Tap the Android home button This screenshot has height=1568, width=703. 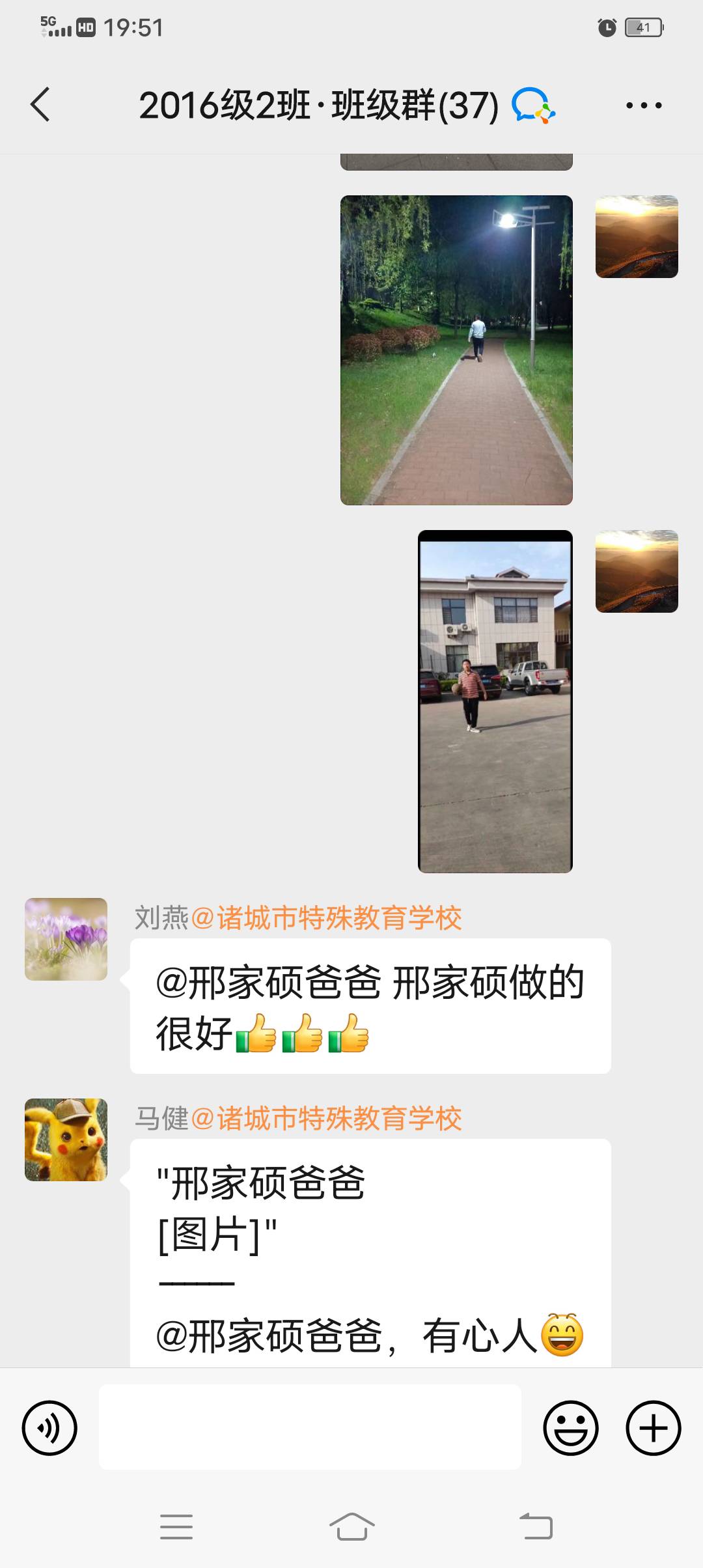click(x=351, y=1527)
